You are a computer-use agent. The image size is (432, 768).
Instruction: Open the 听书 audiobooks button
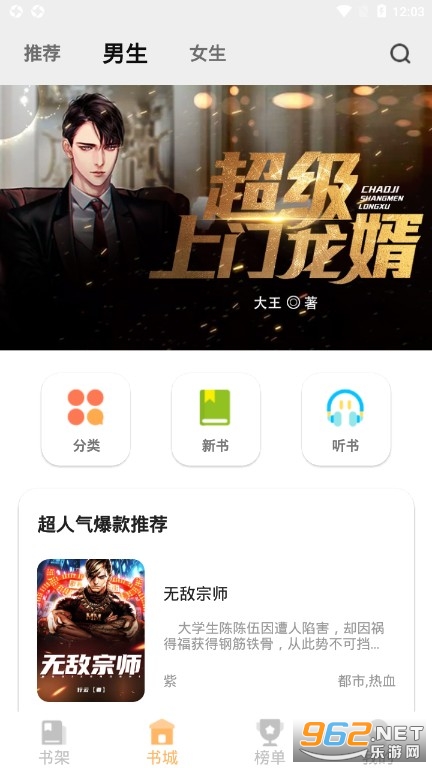click(346, 419)
